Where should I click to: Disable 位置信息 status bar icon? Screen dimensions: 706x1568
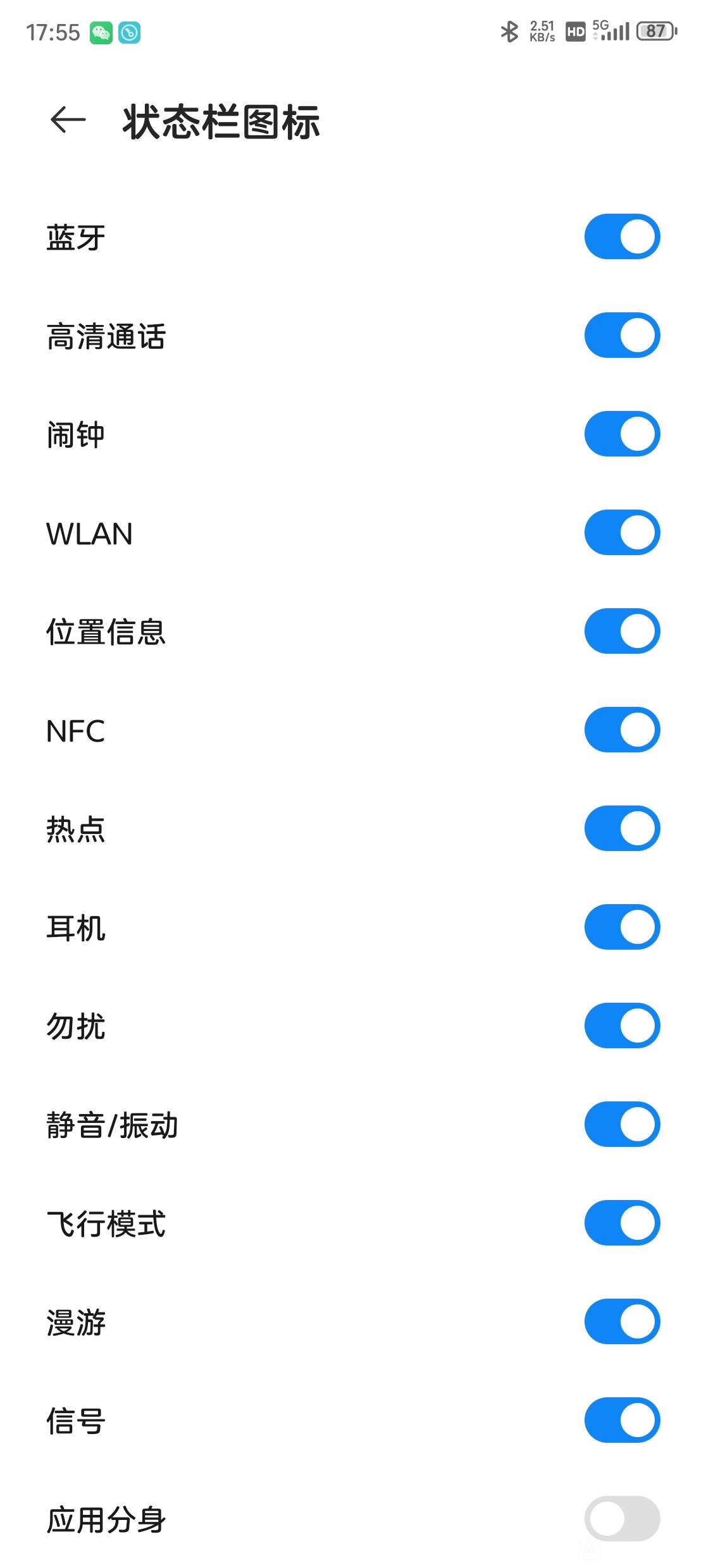[622, 631]
